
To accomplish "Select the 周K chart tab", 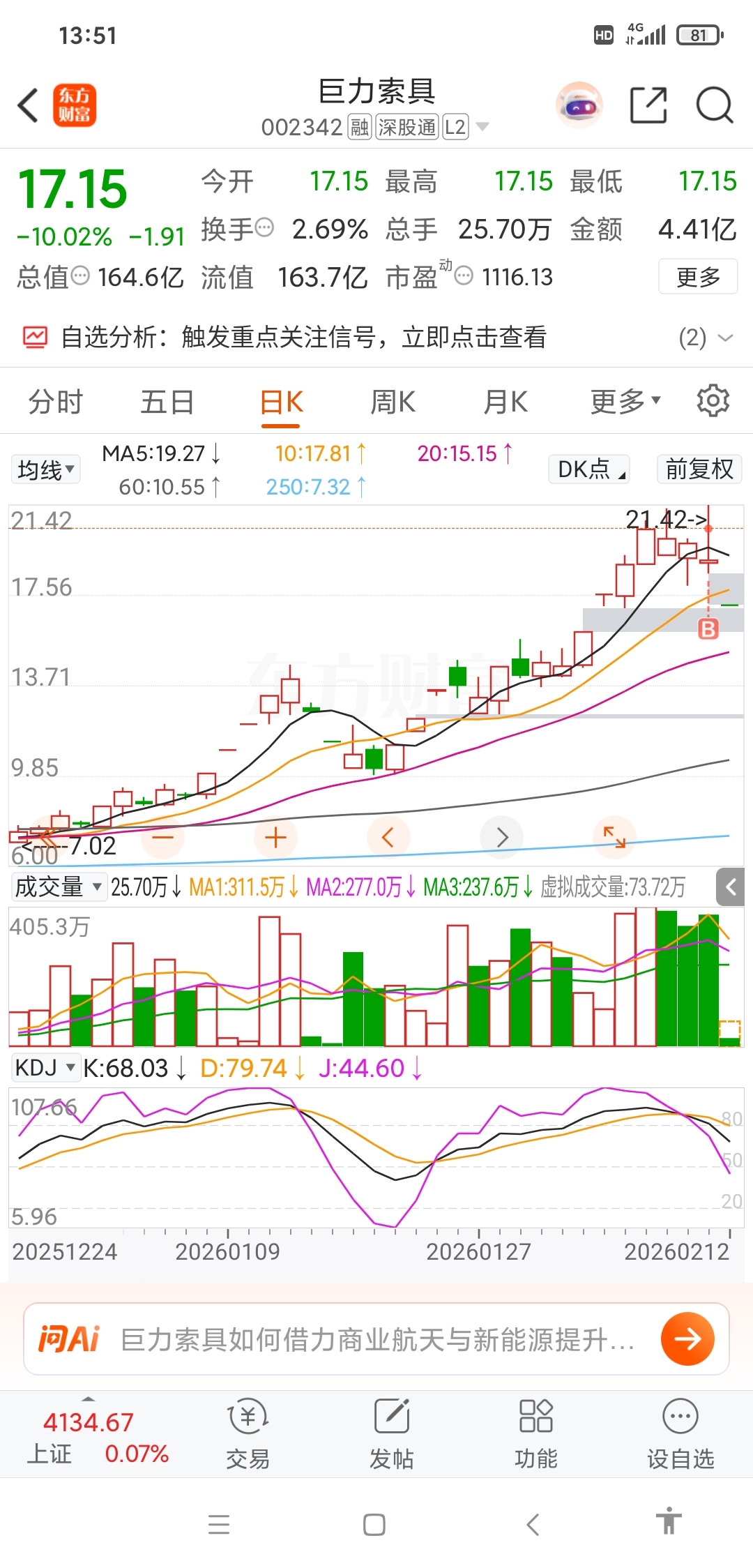I will [x=393, y=402].
